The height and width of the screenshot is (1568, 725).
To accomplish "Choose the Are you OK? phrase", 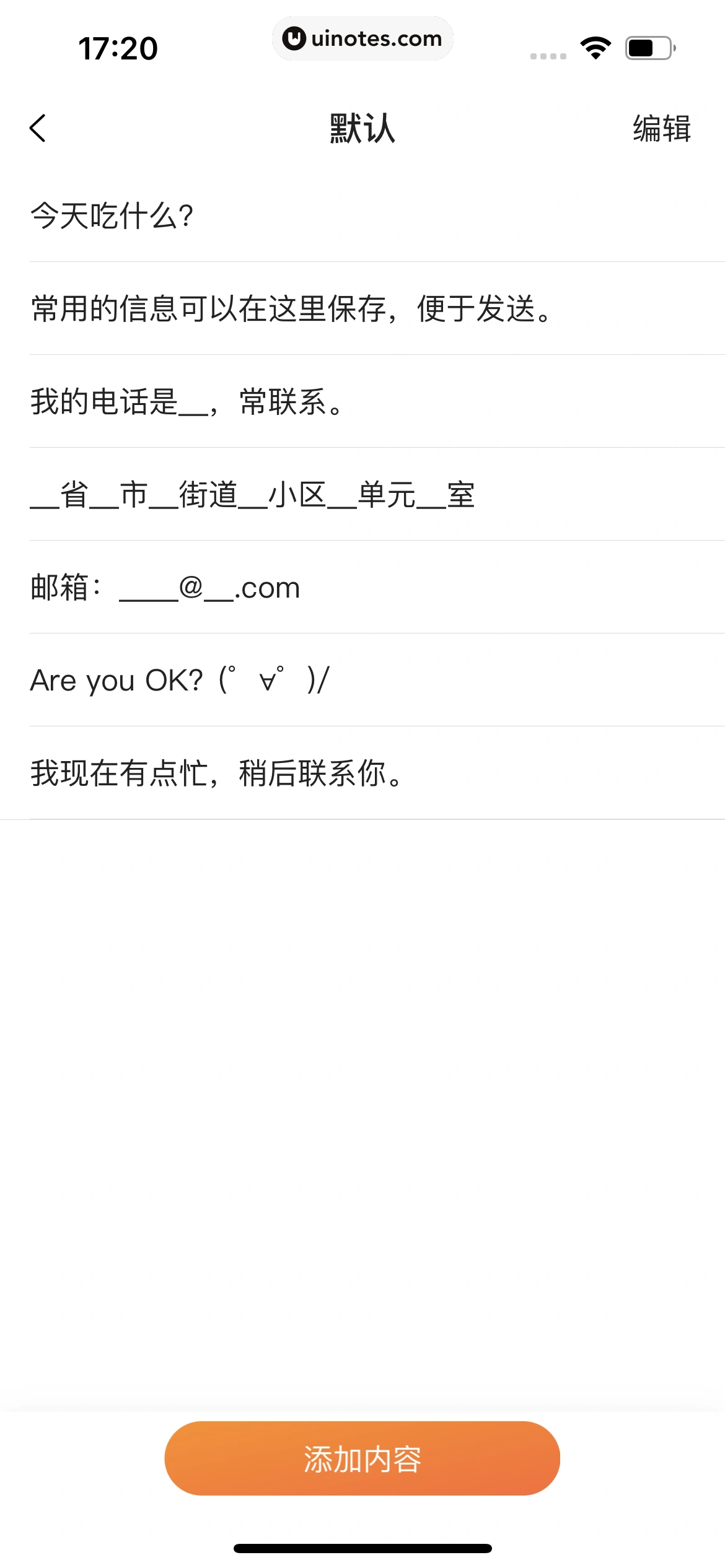I will pyautogui.click(x=180, y=680).
